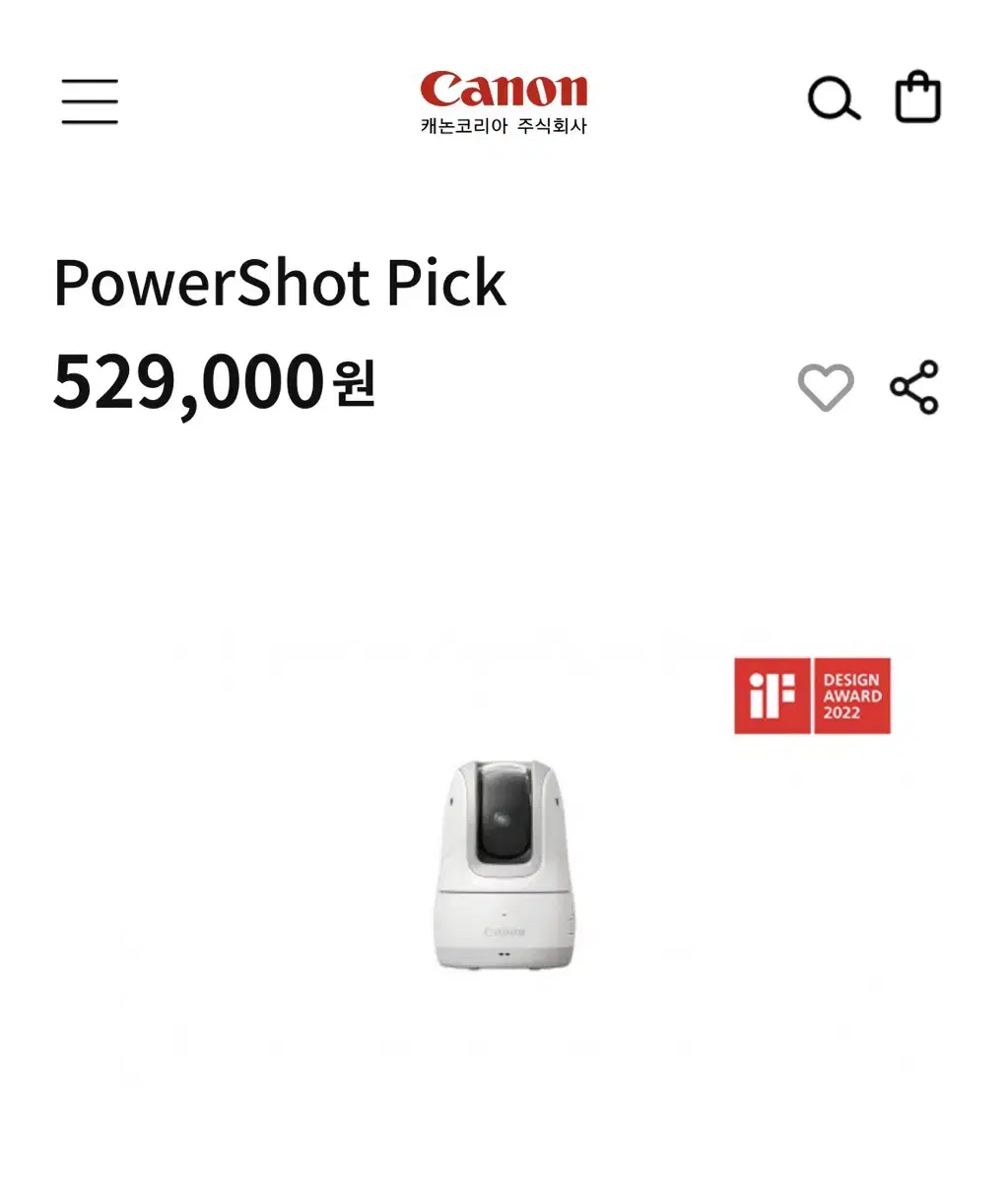Open the shopping bag icon
The height and width of the screenshot is (1182, 1008).
point(917,96)
